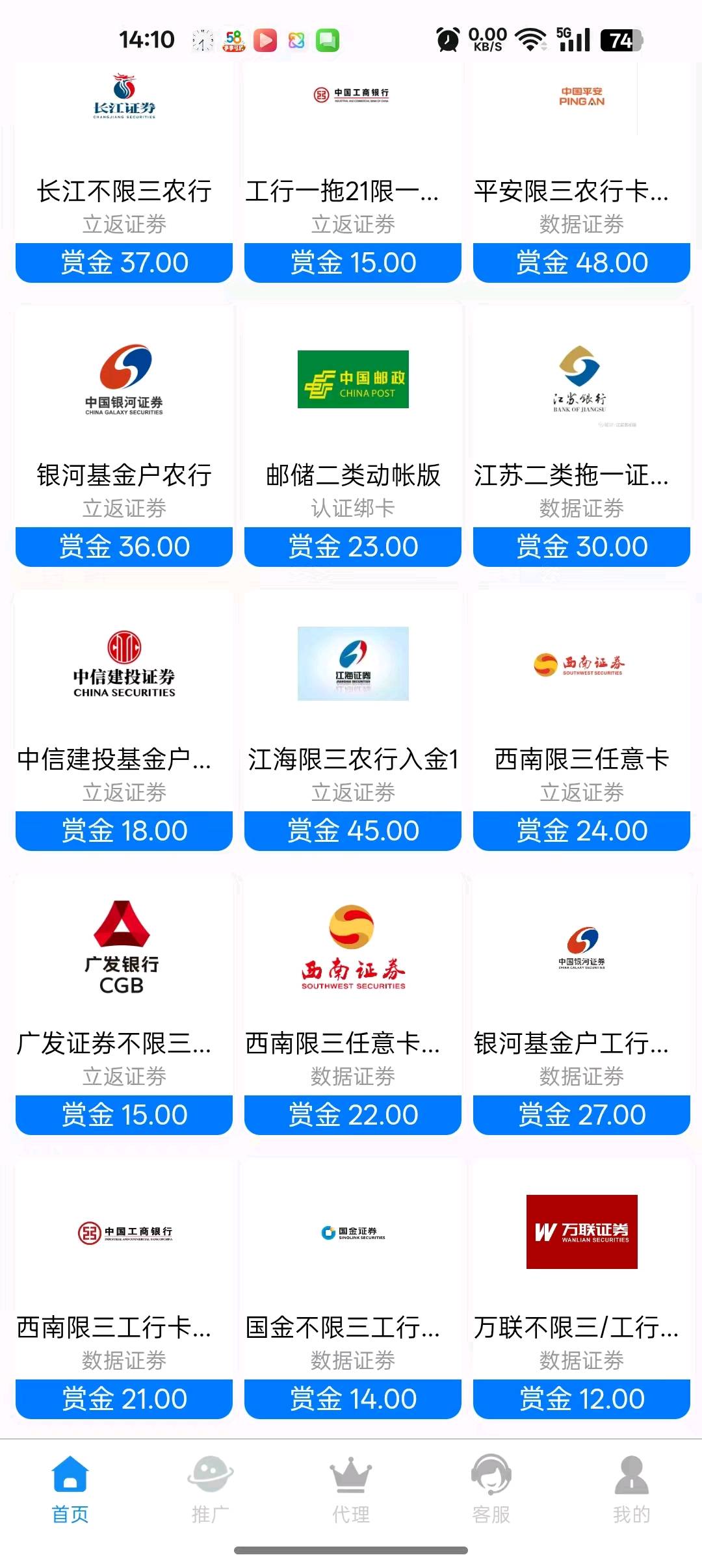This screenshot has height=1568, width=702.
Task: Tap the 中国平安 PINGAN logo
Action: pos(582,98)
